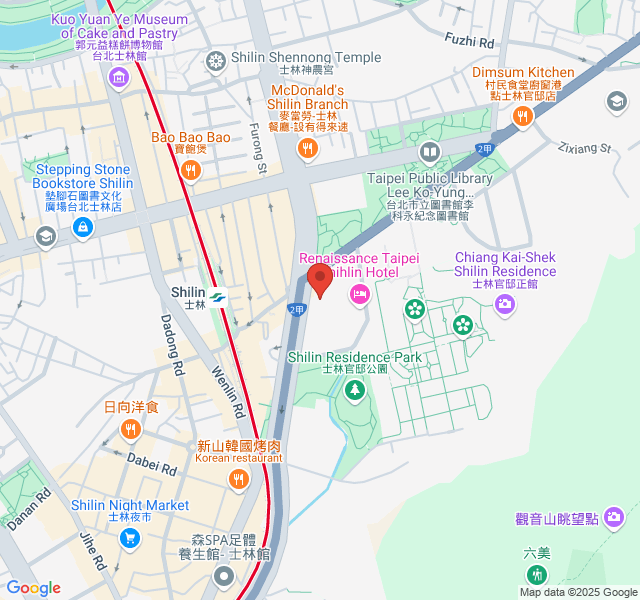
Task: Tap the Google logo link
Action: point(33,588)
